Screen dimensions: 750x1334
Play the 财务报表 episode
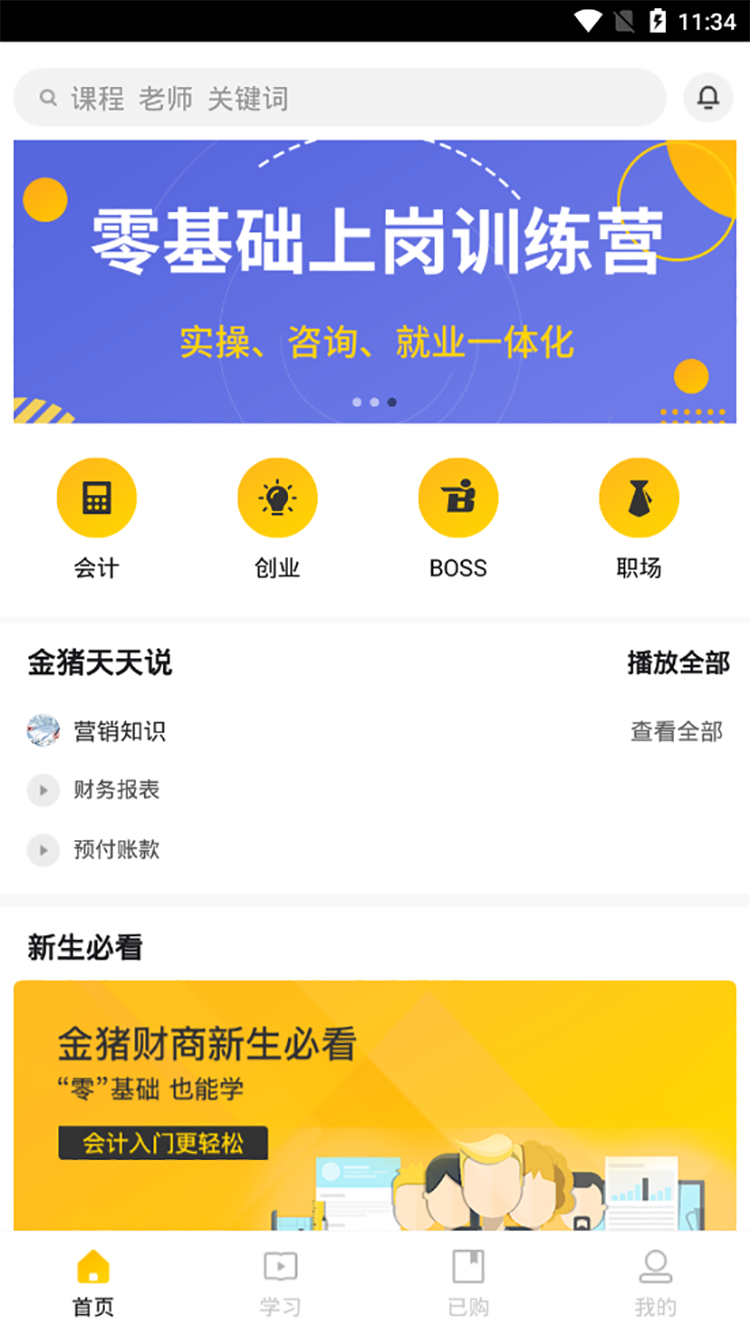116,790
